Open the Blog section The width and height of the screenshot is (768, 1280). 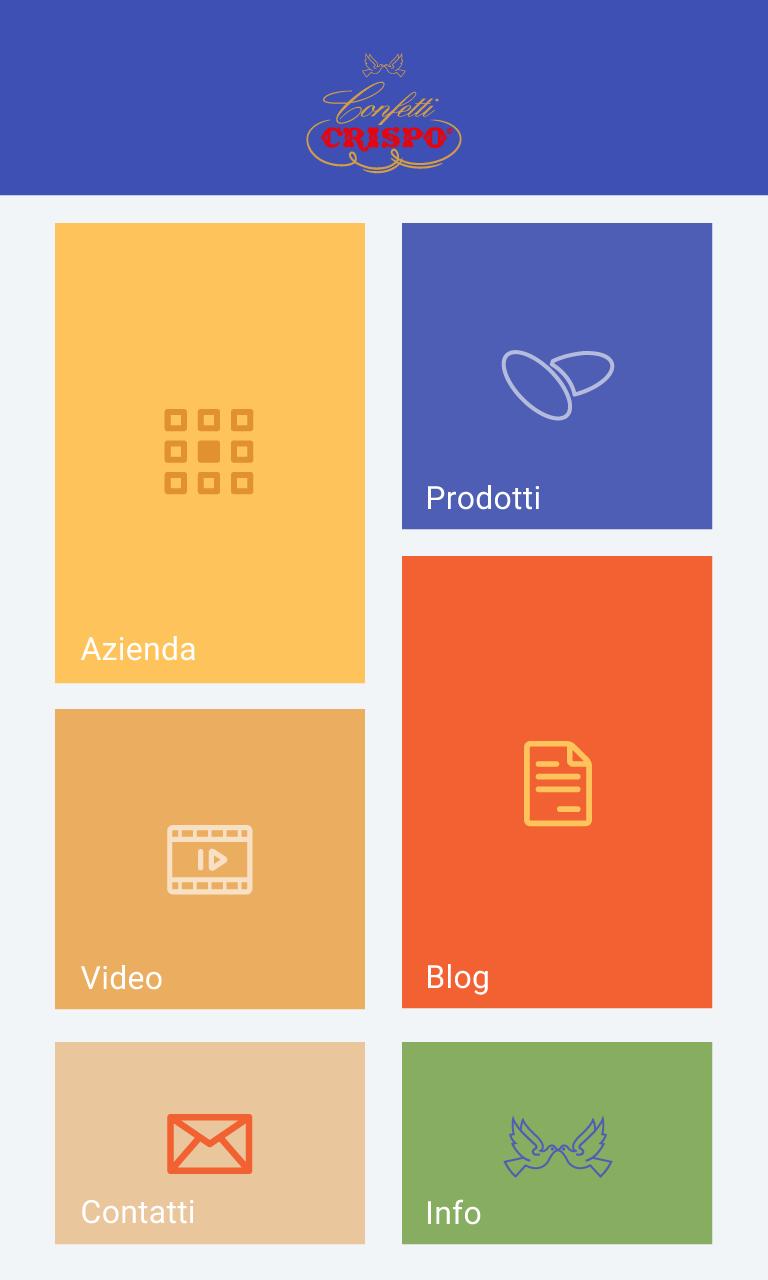(557, 782)
